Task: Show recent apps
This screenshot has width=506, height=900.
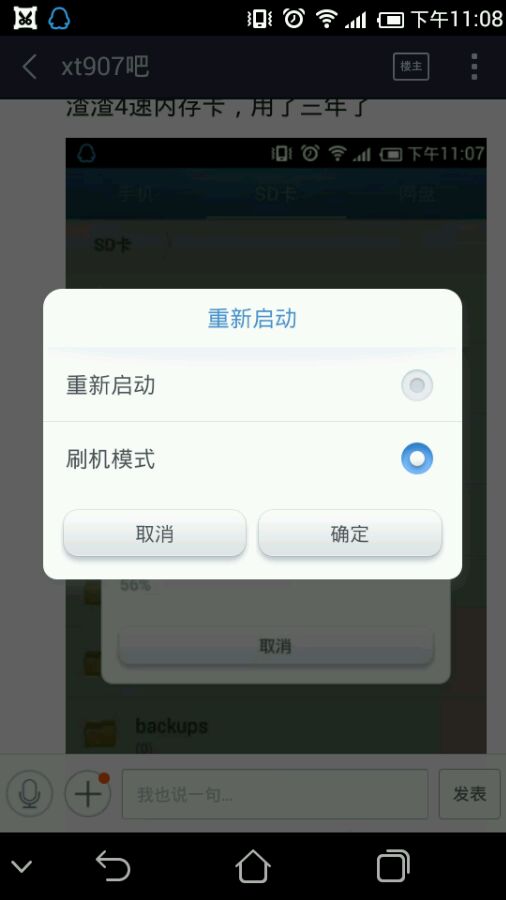Action: 393,866
